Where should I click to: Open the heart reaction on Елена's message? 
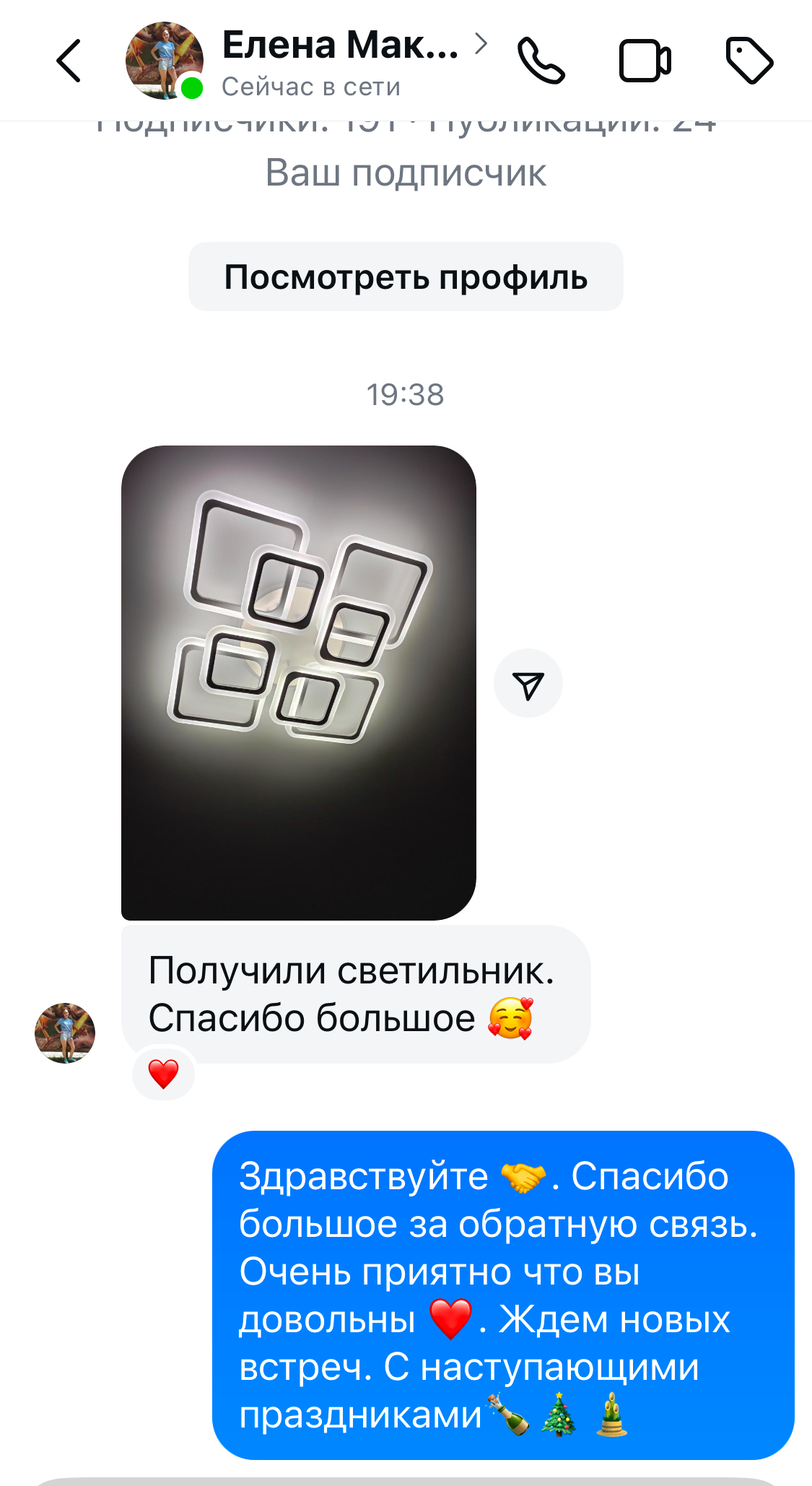click(x=164, y=1074)
